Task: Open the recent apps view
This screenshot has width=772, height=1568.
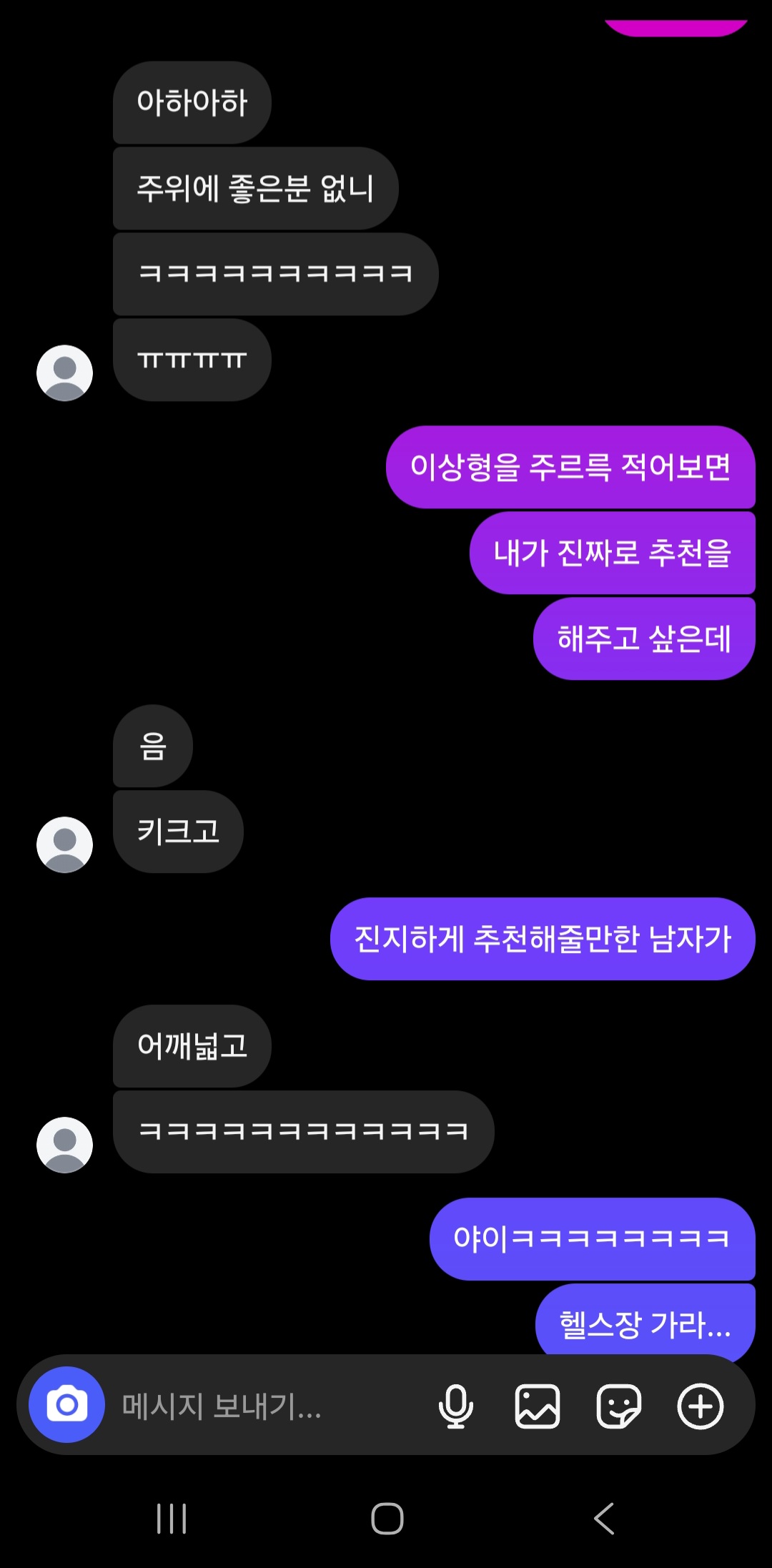Action: click(172, 1518)
